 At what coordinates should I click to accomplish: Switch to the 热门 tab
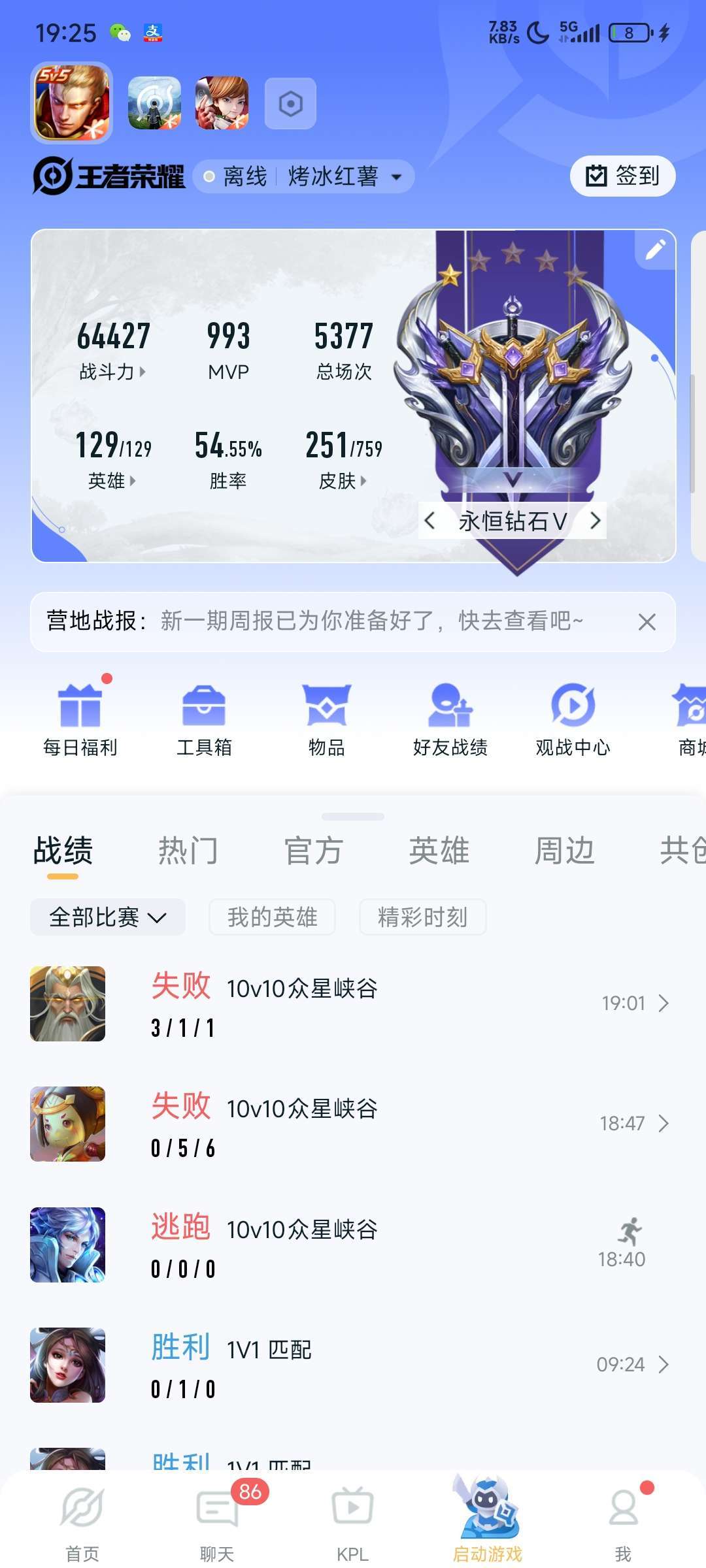point(188,851)
